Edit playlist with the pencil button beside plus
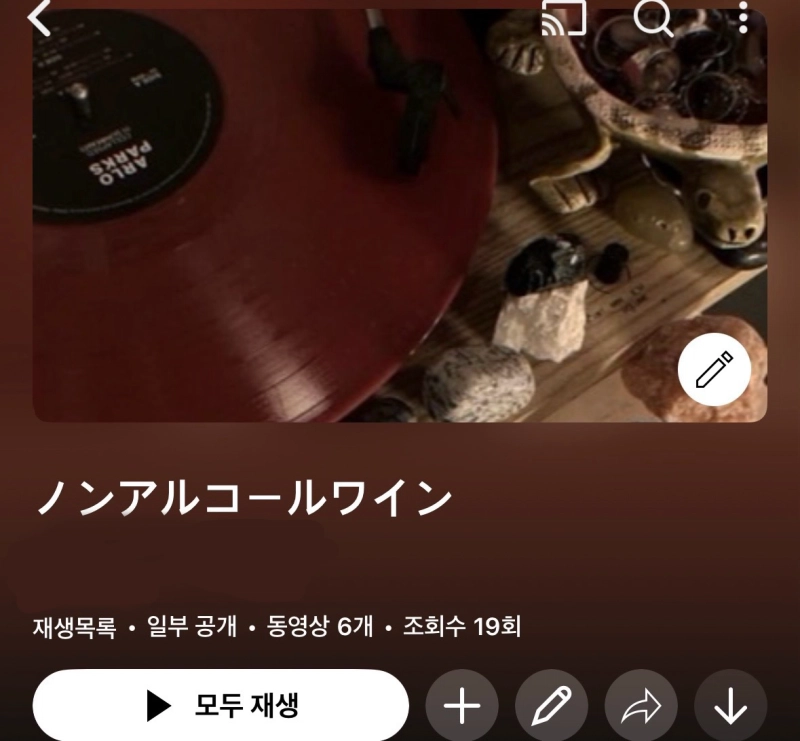 pos(551,706)
